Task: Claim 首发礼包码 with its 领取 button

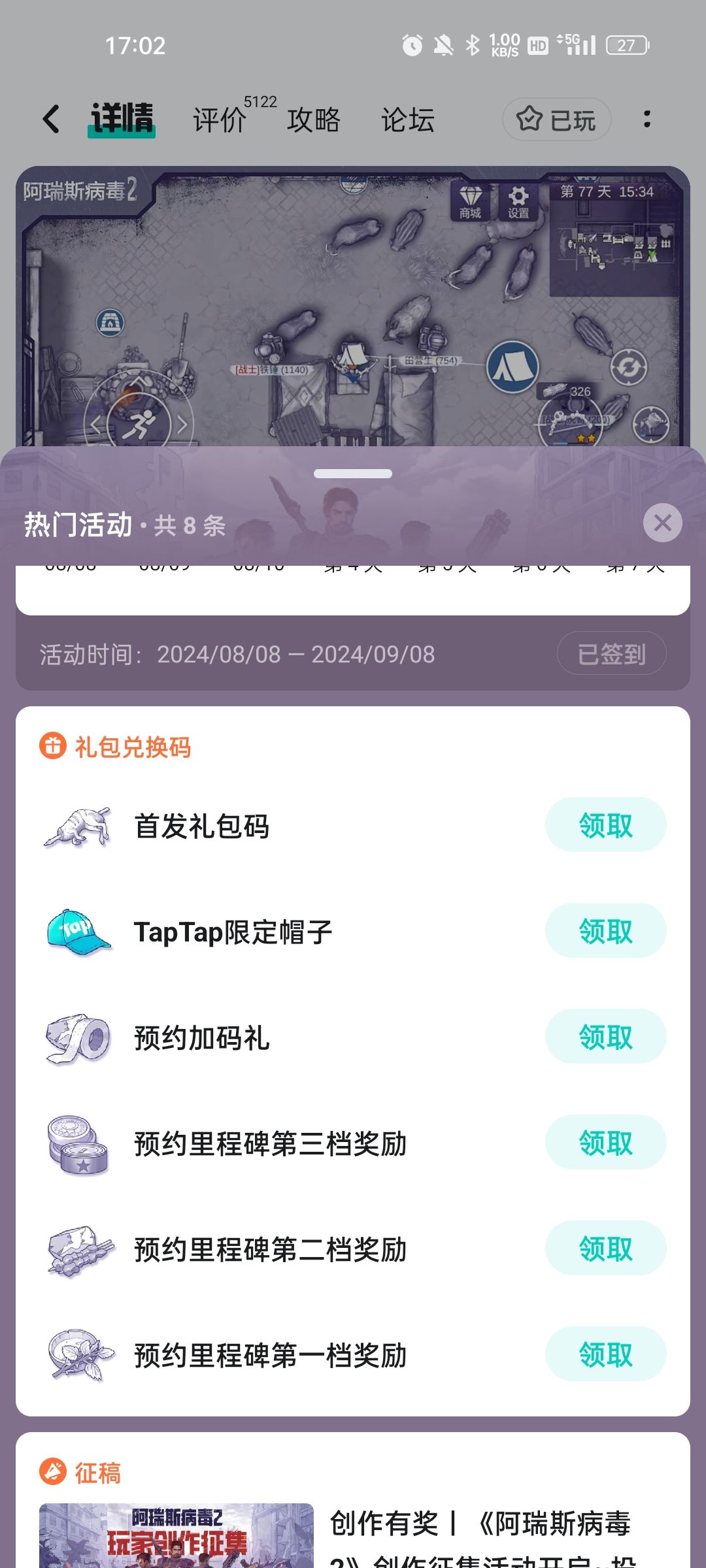Action: click(x=605, y=825)
